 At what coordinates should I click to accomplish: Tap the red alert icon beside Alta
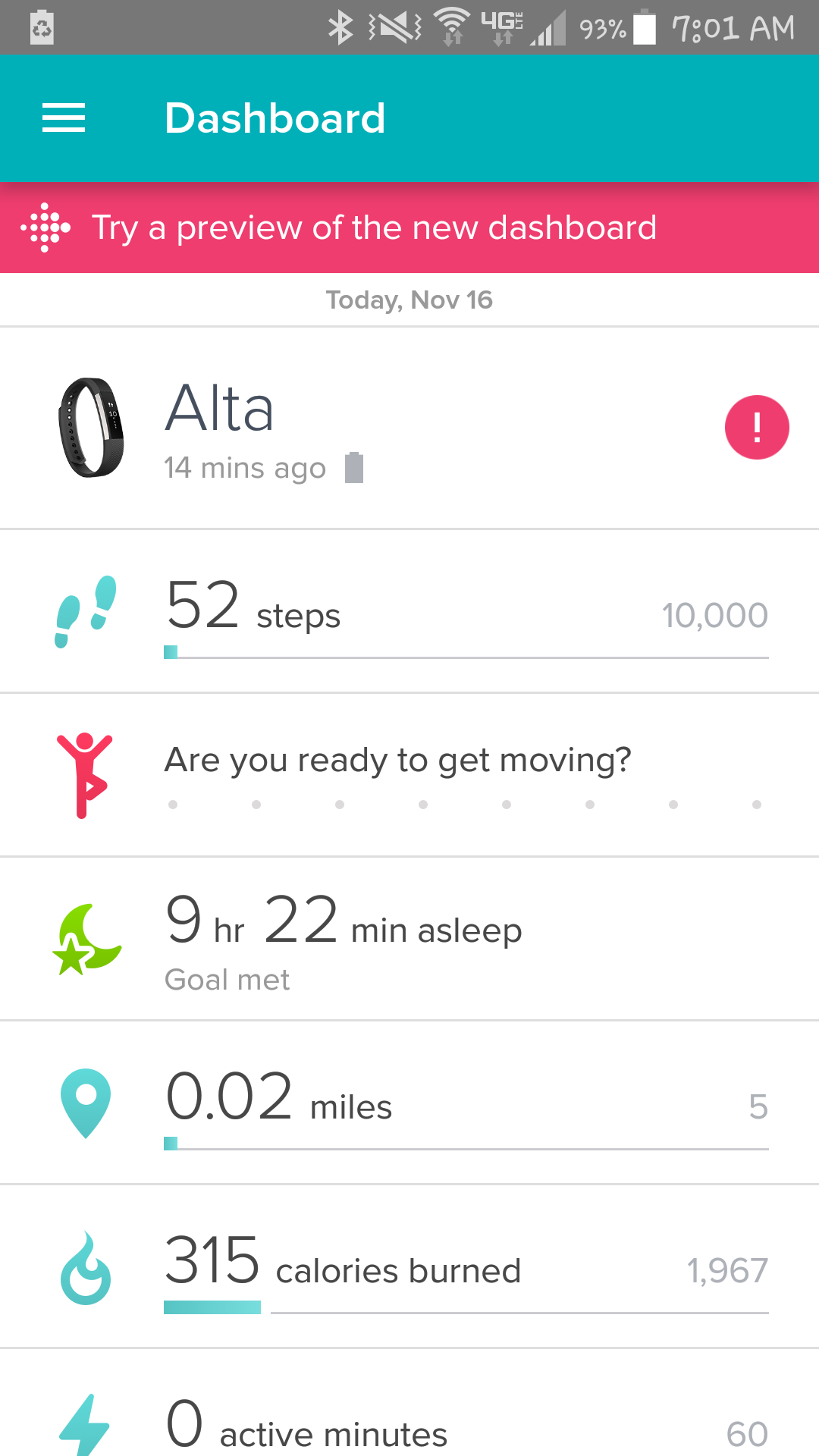[x=757, y=427]
